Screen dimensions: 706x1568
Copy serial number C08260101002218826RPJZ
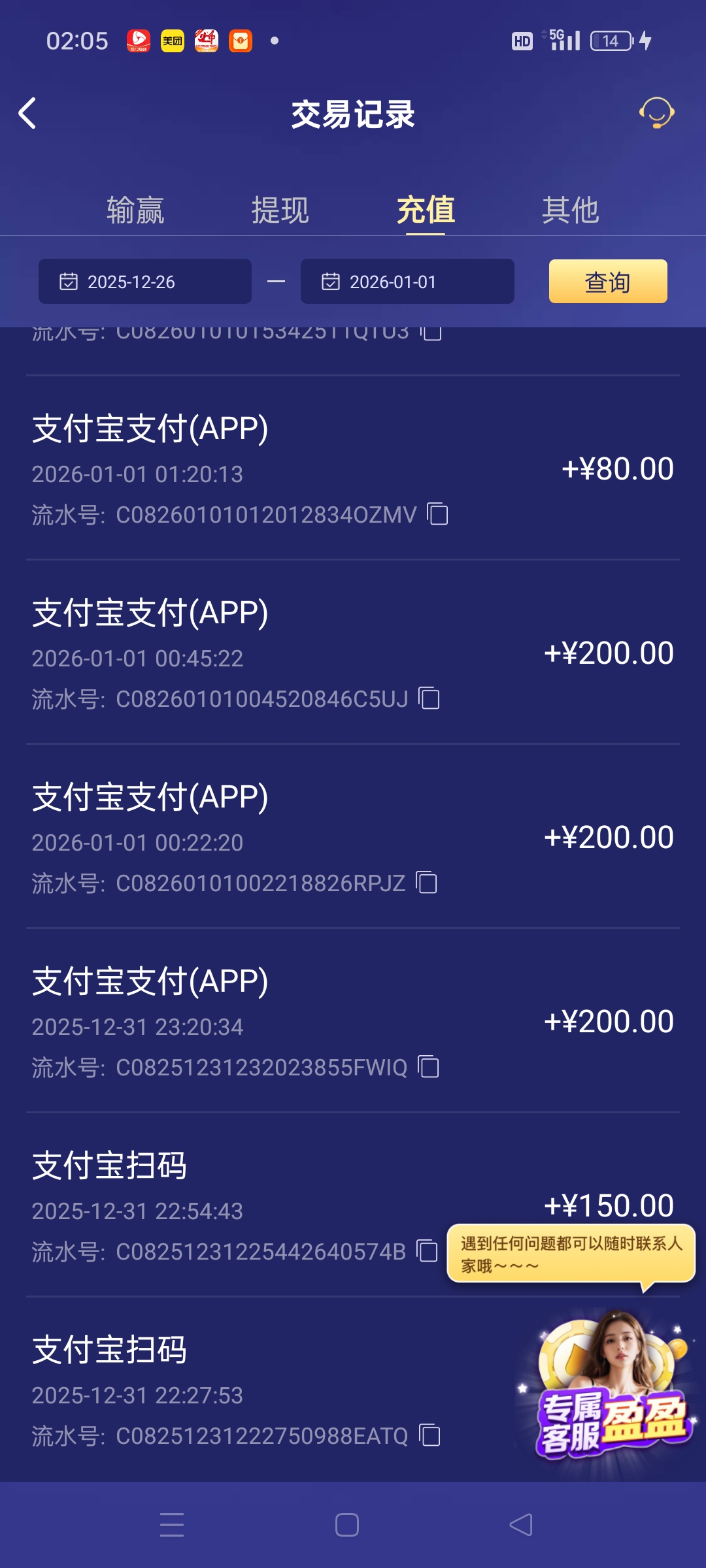click(x=427, y=883)
